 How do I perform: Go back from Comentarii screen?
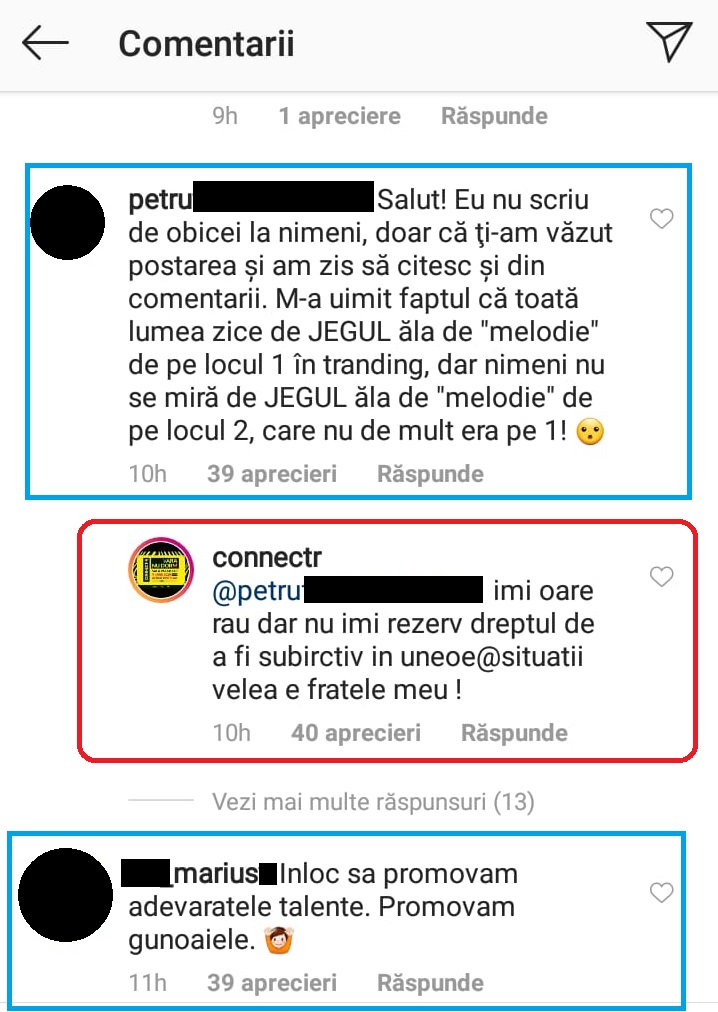coord(45,43)
